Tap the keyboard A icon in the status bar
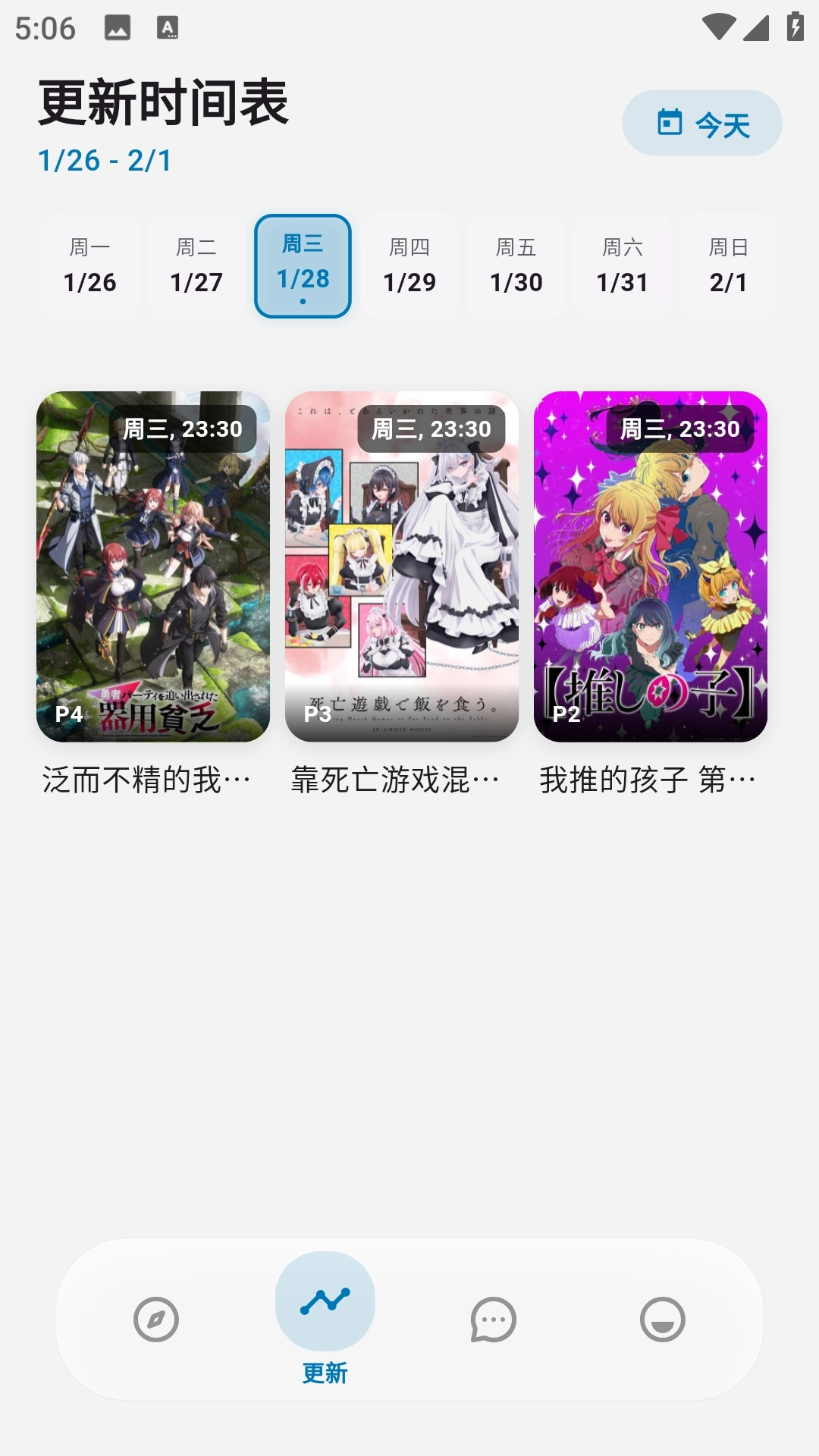Screen dimensions: 819x1456 [166, 27]
